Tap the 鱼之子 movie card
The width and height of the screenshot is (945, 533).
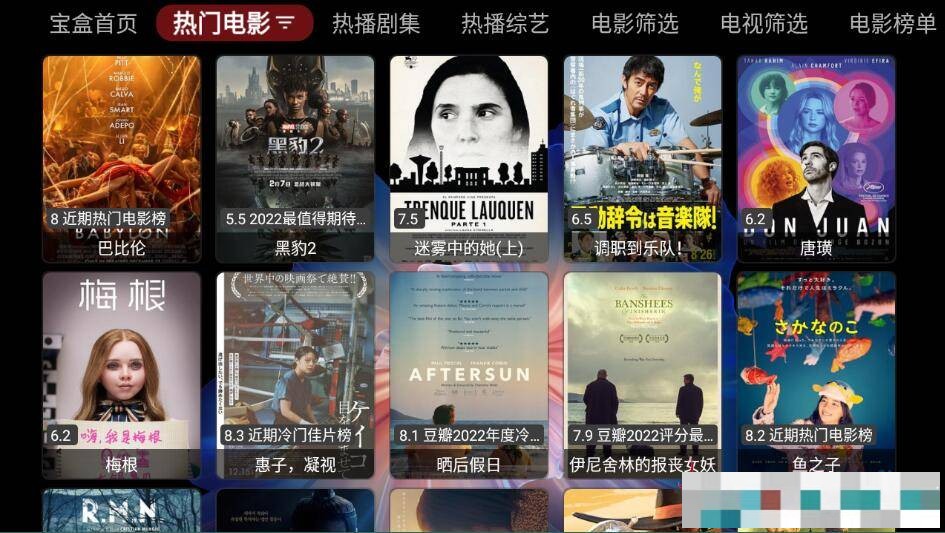point(816,374)
